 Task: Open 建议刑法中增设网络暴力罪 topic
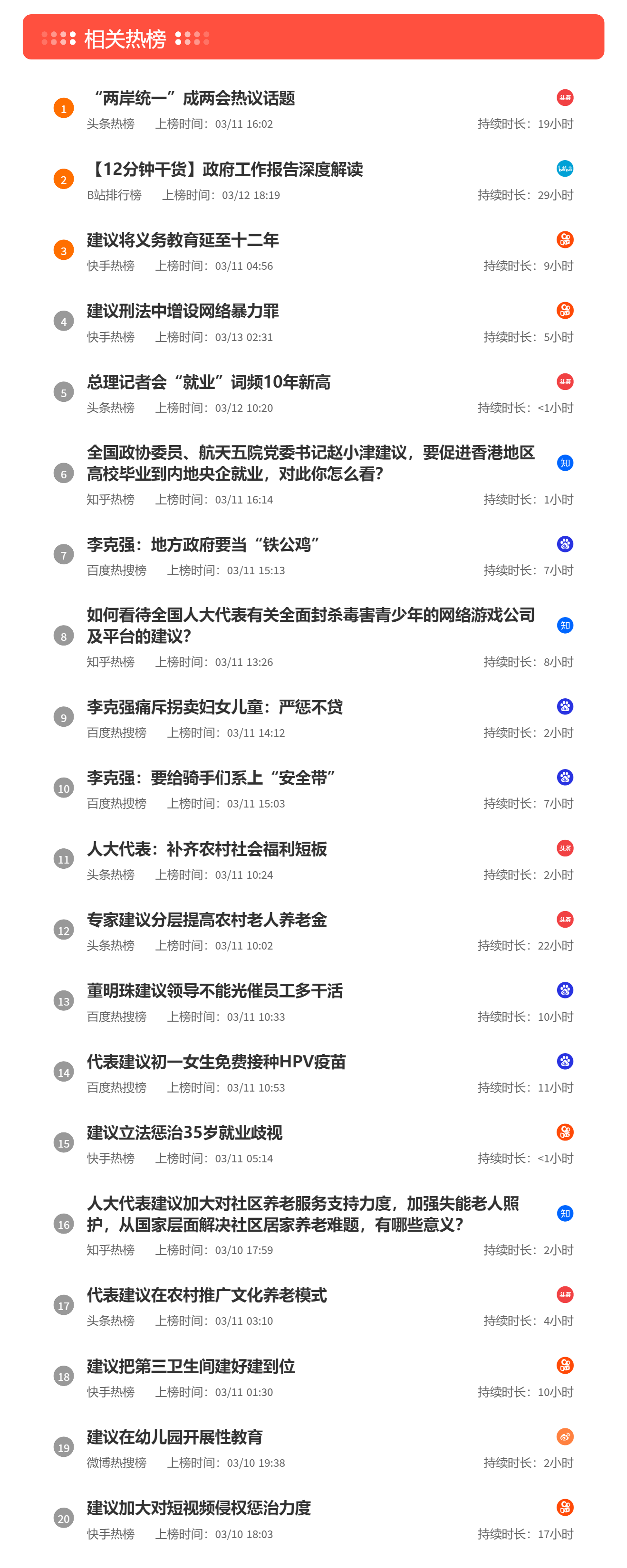point(183,311)
